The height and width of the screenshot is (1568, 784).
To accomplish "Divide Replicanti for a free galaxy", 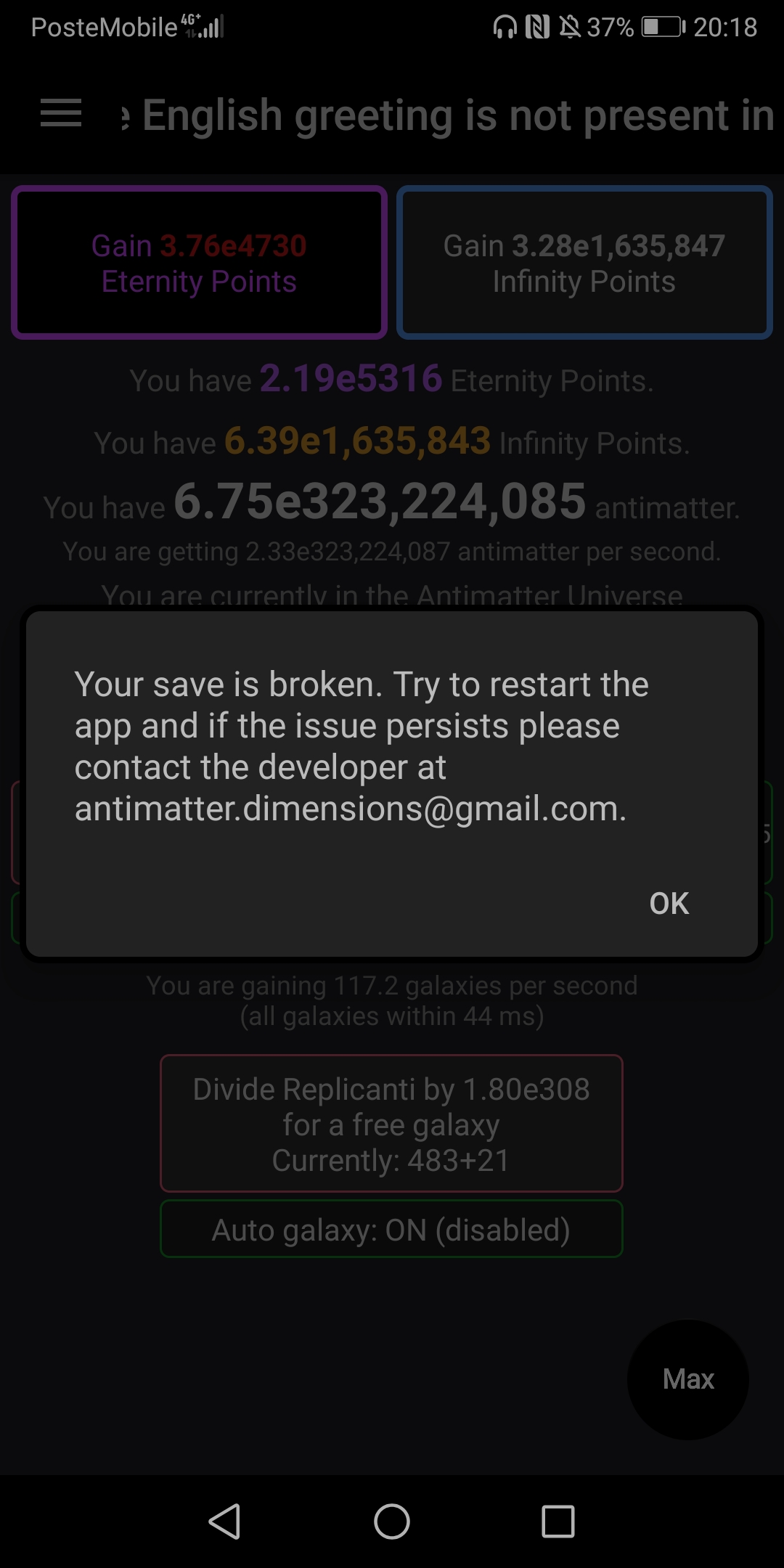I will coord(391,1123).
